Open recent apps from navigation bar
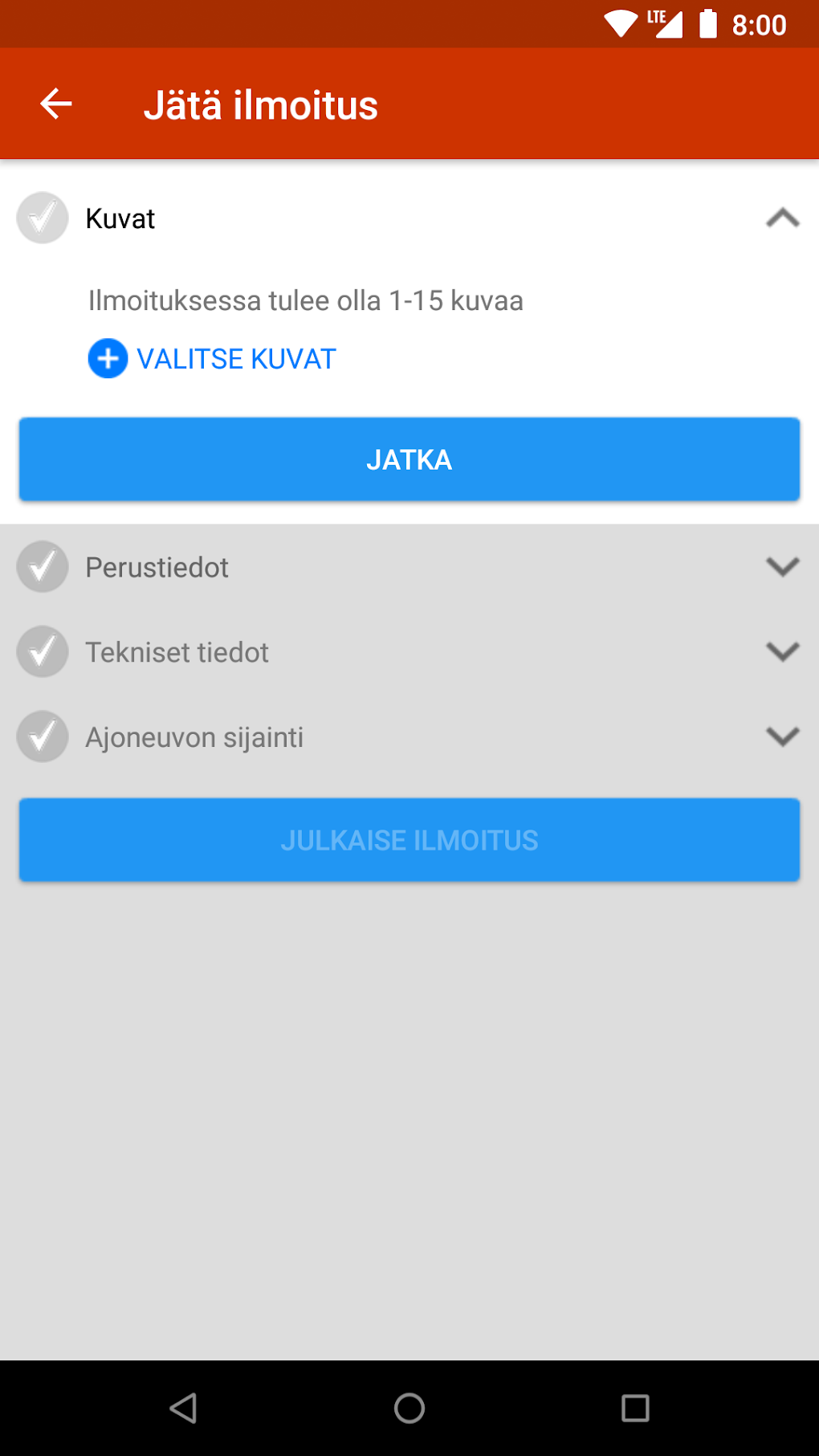819x1456 pixels. pyautogui.click(x=635, y=1408)
